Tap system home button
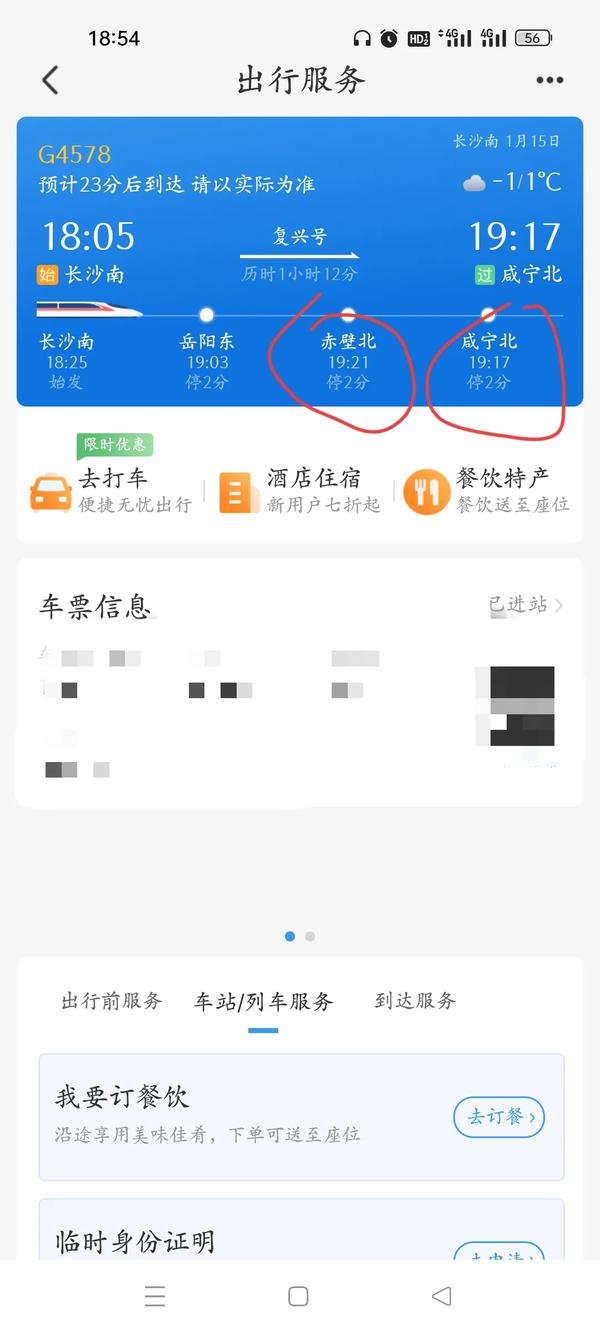The height and width of the screenshot is (1333, 600). (298, 1296)
